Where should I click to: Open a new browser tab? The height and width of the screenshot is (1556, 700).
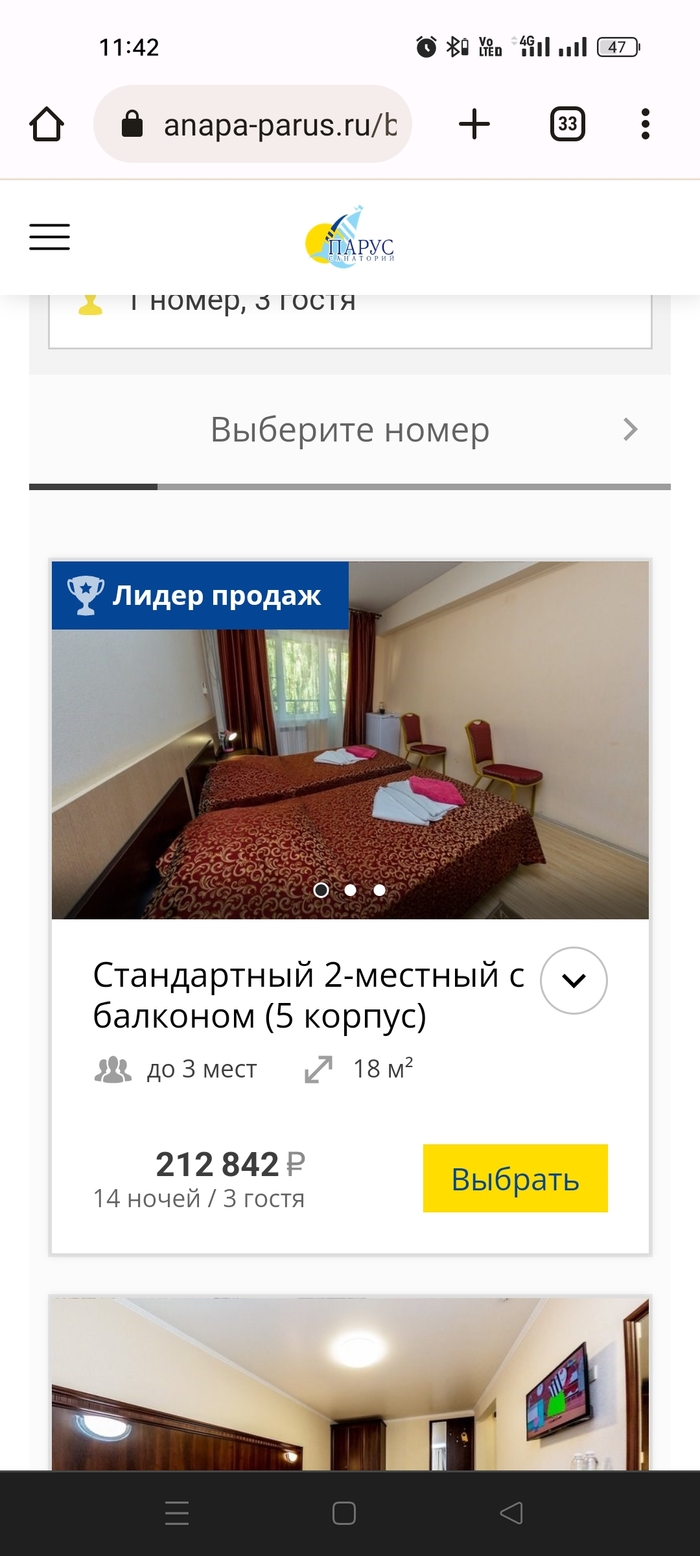[x=474, y=124]
